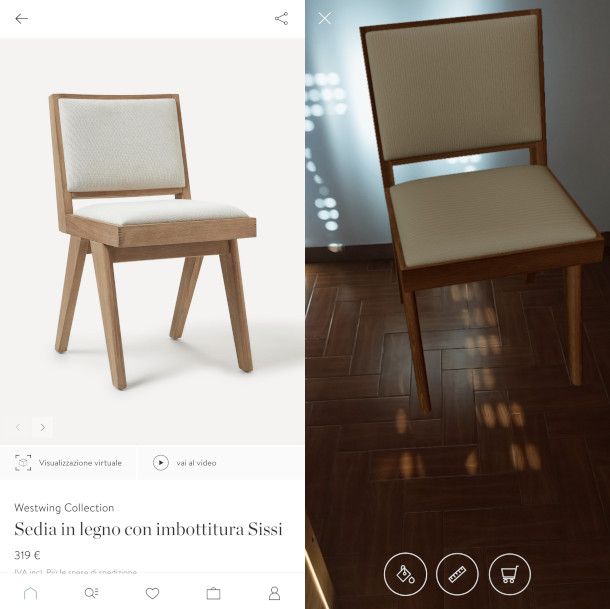This screenshot has height=609, width=610.
Task: Close the AR chair view
Action: (324, 18)
